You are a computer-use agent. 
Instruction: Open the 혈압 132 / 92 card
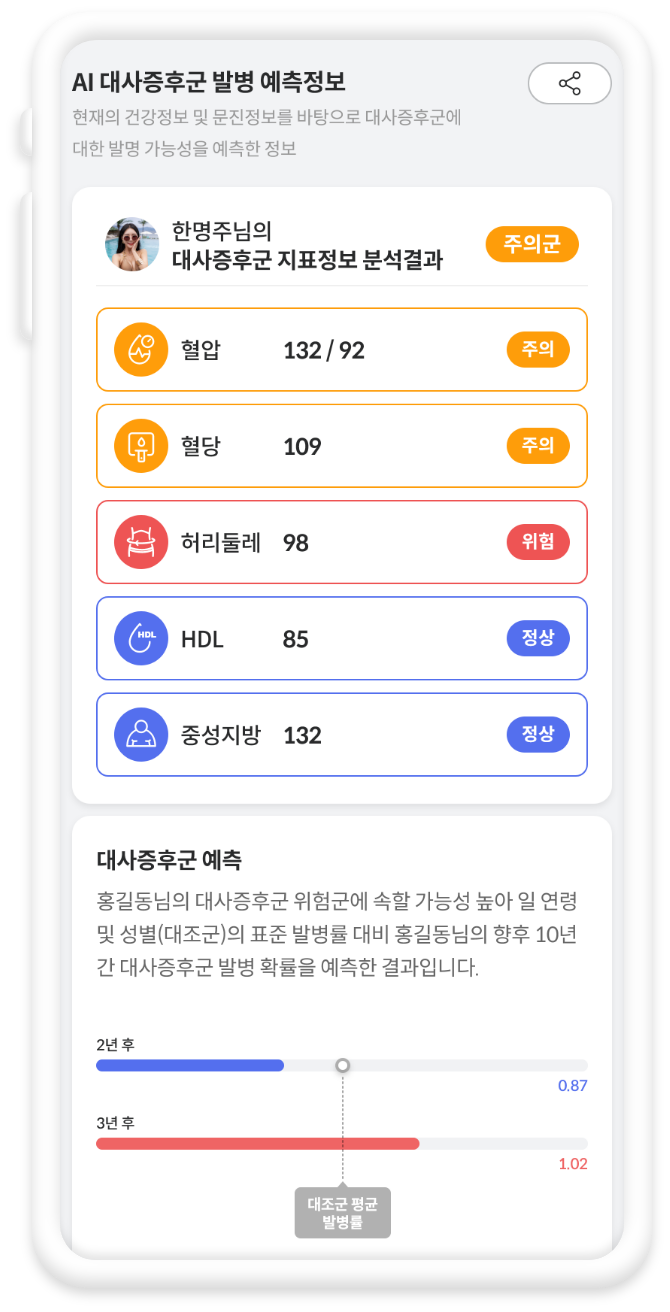(x=342, y=350)
